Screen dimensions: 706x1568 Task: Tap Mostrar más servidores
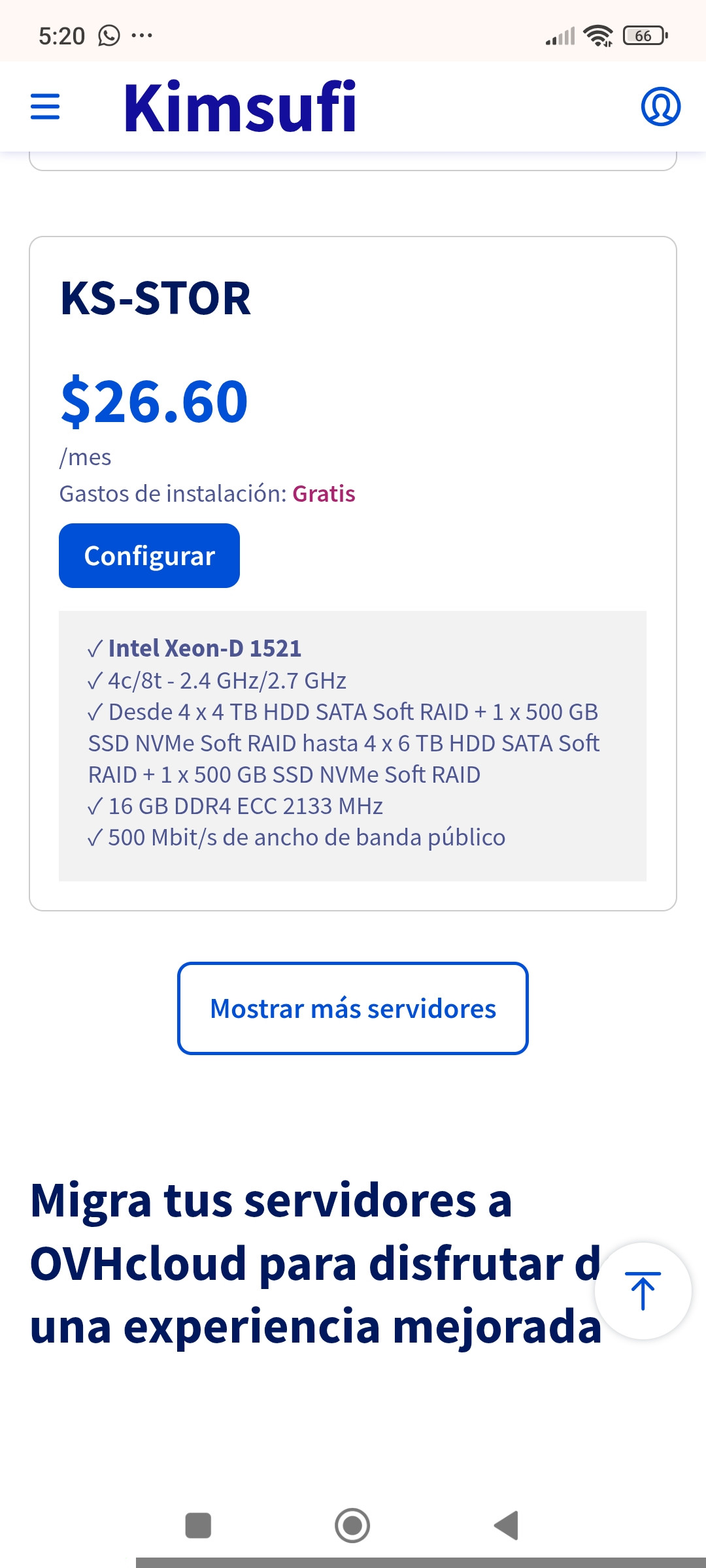pyautogui.click(x=353, y=1008)
